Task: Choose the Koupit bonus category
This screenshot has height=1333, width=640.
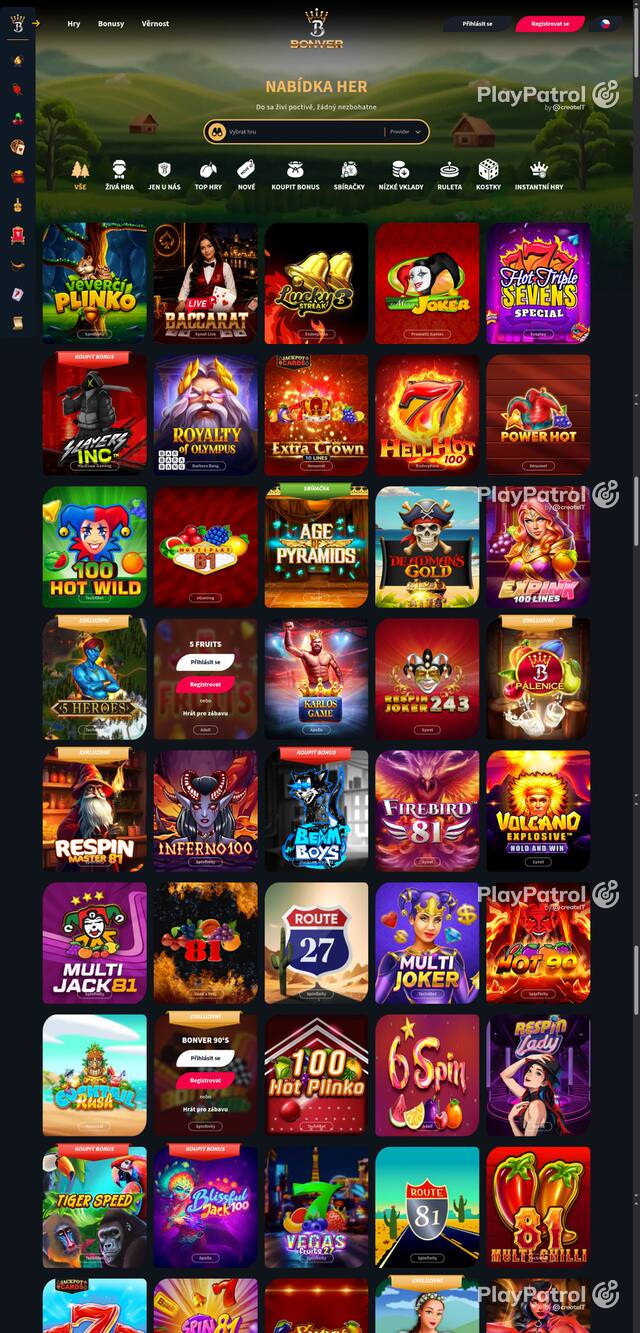Action: click(x=295, y=175)
